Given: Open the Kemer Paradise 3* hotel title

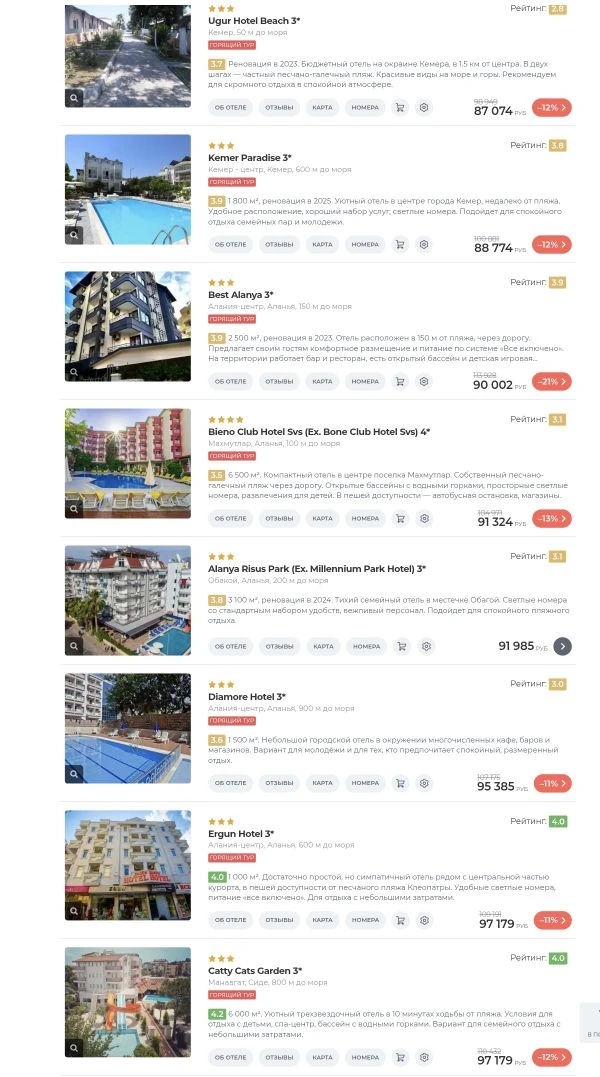Looking at the screenshot, I should [250, 157].
